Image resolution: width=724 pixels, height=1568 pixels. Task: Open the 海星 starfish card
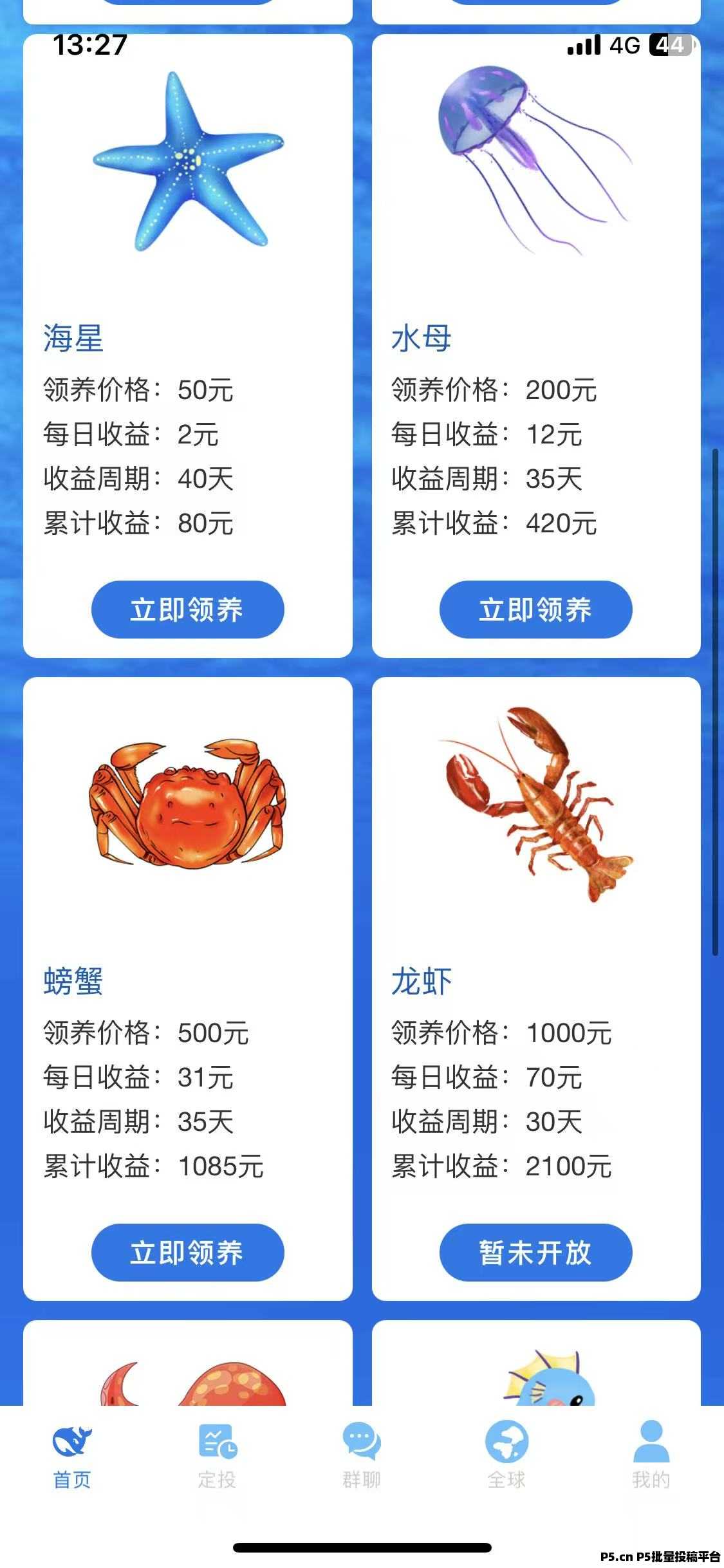point(187,161)
